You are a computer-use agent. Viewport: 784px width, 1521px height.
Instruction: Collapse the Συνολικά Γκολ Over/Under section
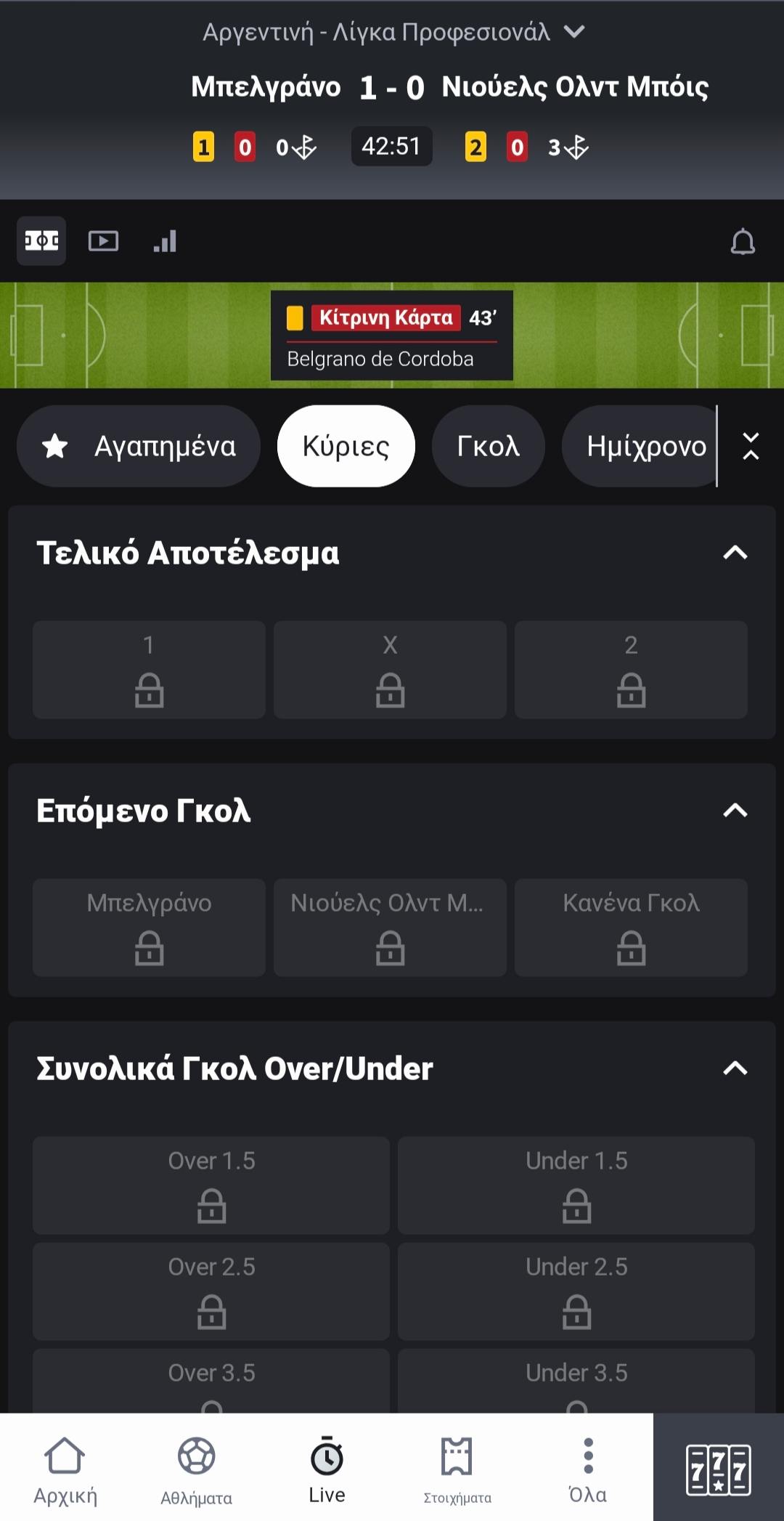[x=735, y=1068]
